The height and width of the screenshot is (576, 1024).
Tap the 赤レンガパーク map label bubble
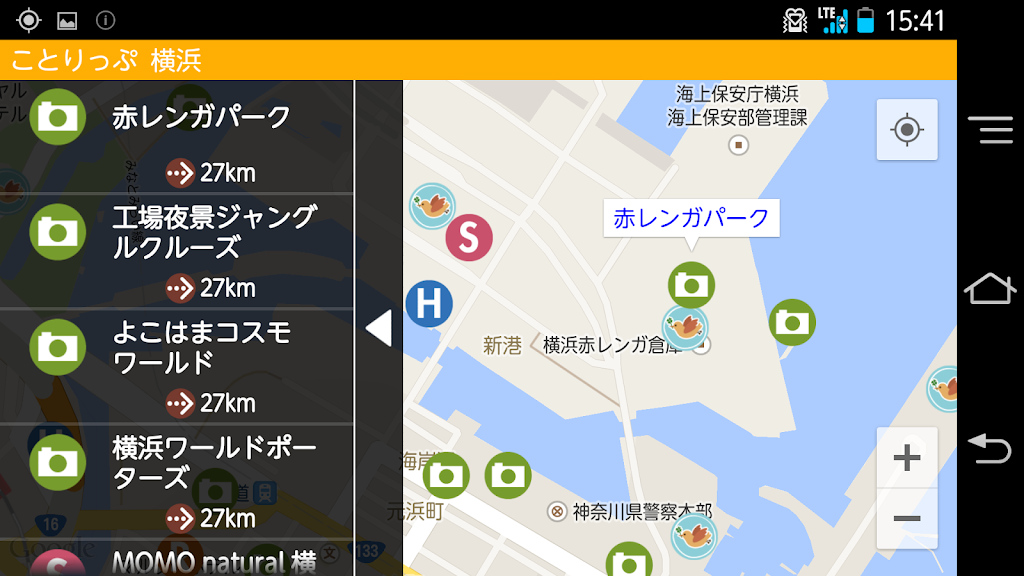[x=691, y=218]
